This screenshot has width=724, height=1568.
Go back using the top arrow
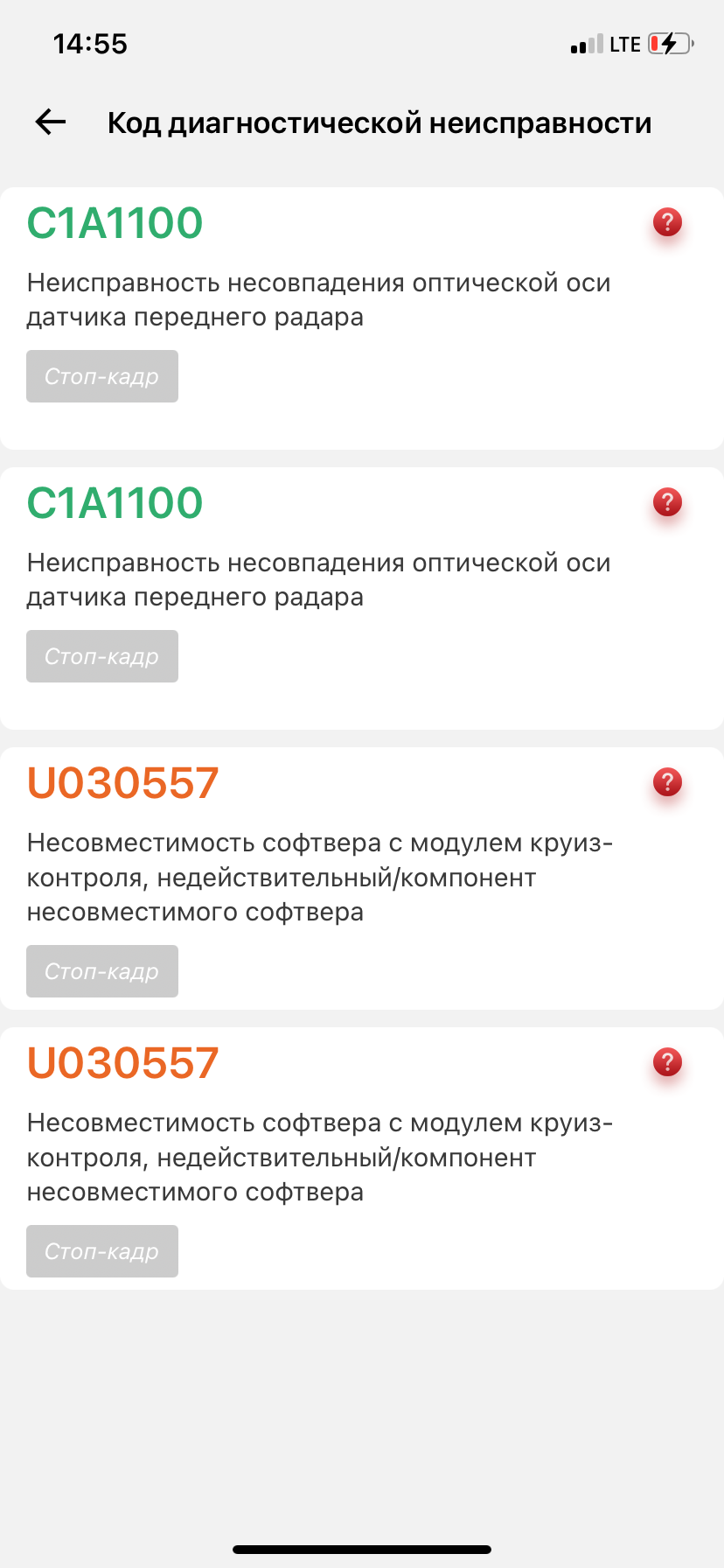coord(51,122)
